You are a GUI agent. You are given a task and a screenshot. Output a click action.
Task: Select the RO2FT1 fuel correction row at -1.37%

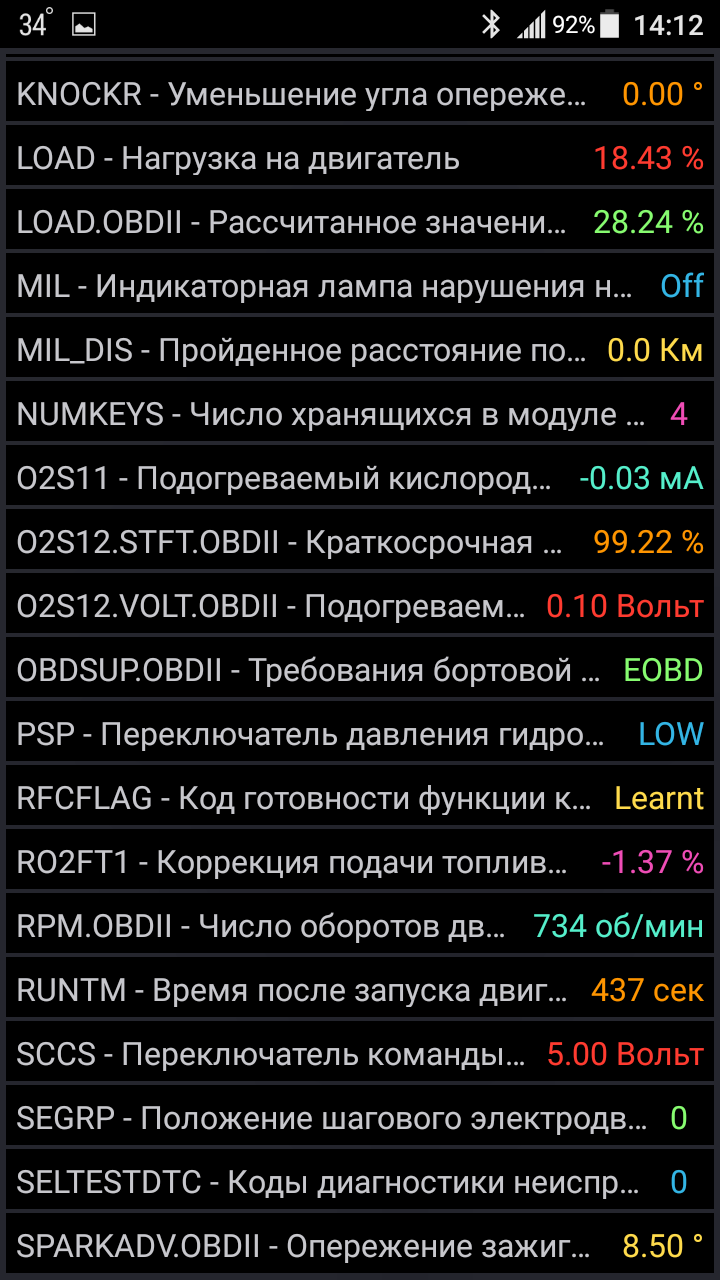pyautogui.click(x=360, y=861)
